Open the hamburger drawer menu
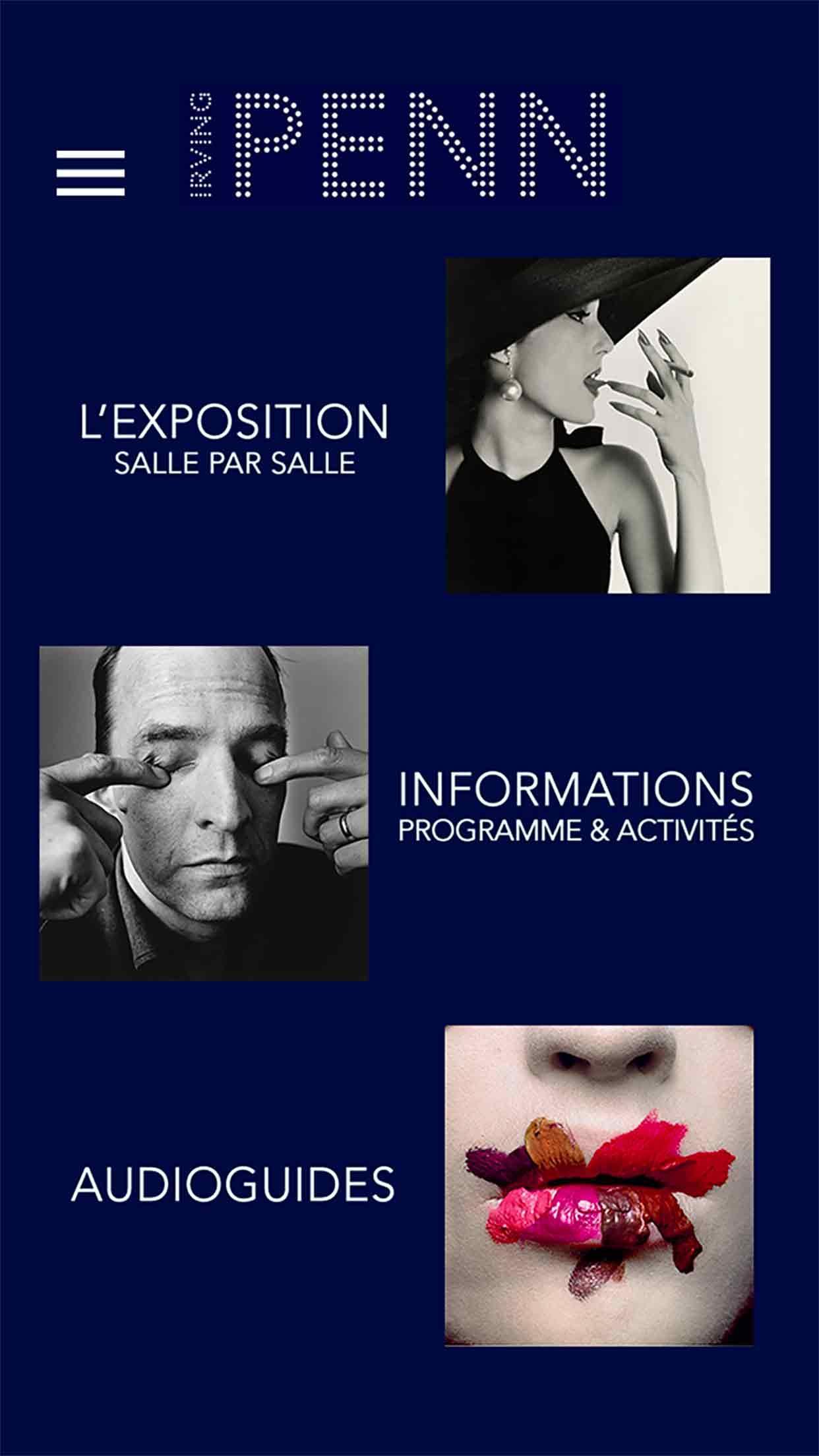This screenshot has height=1456, width=819. (x=90, y=173)
